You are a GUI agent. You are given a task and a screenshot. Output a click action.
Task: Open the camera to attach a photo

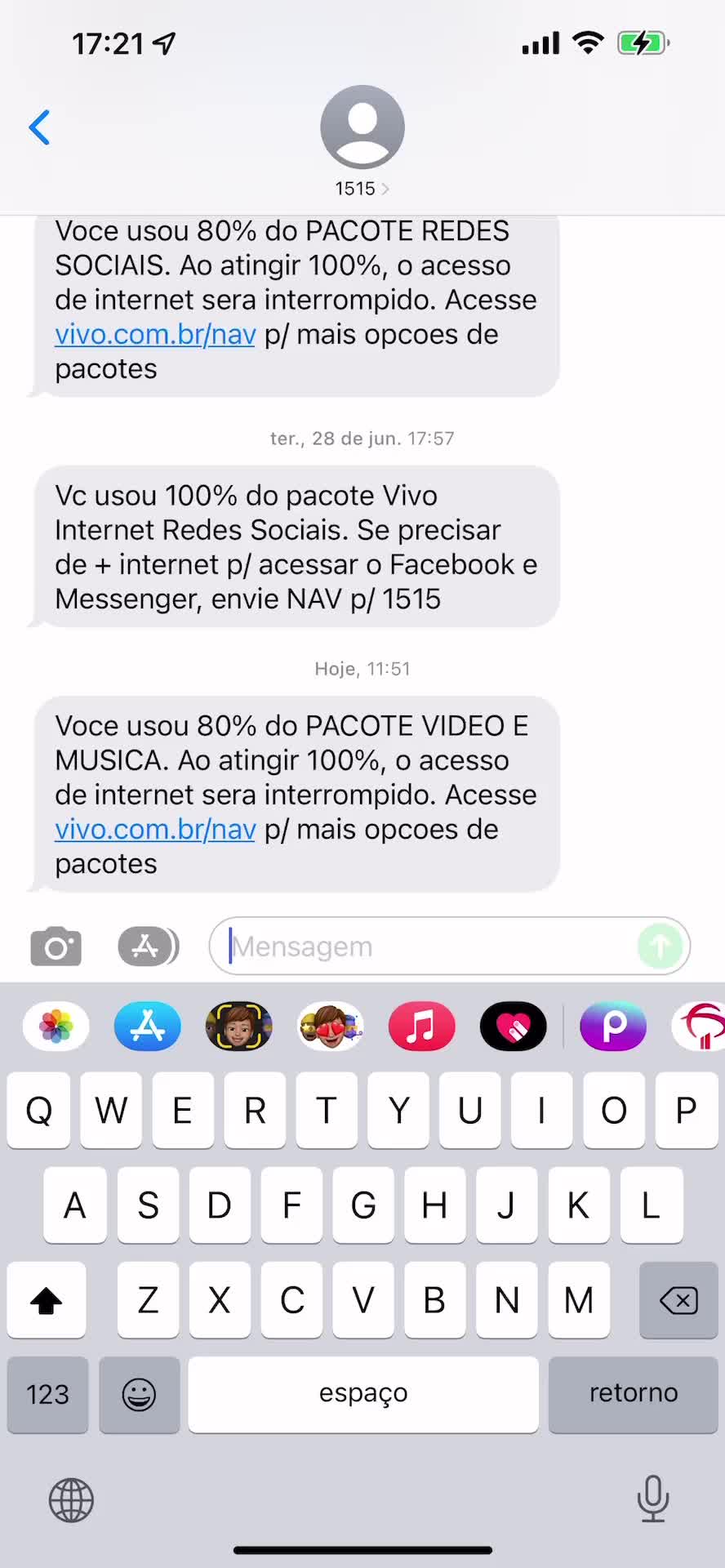[x=56, y=947]
